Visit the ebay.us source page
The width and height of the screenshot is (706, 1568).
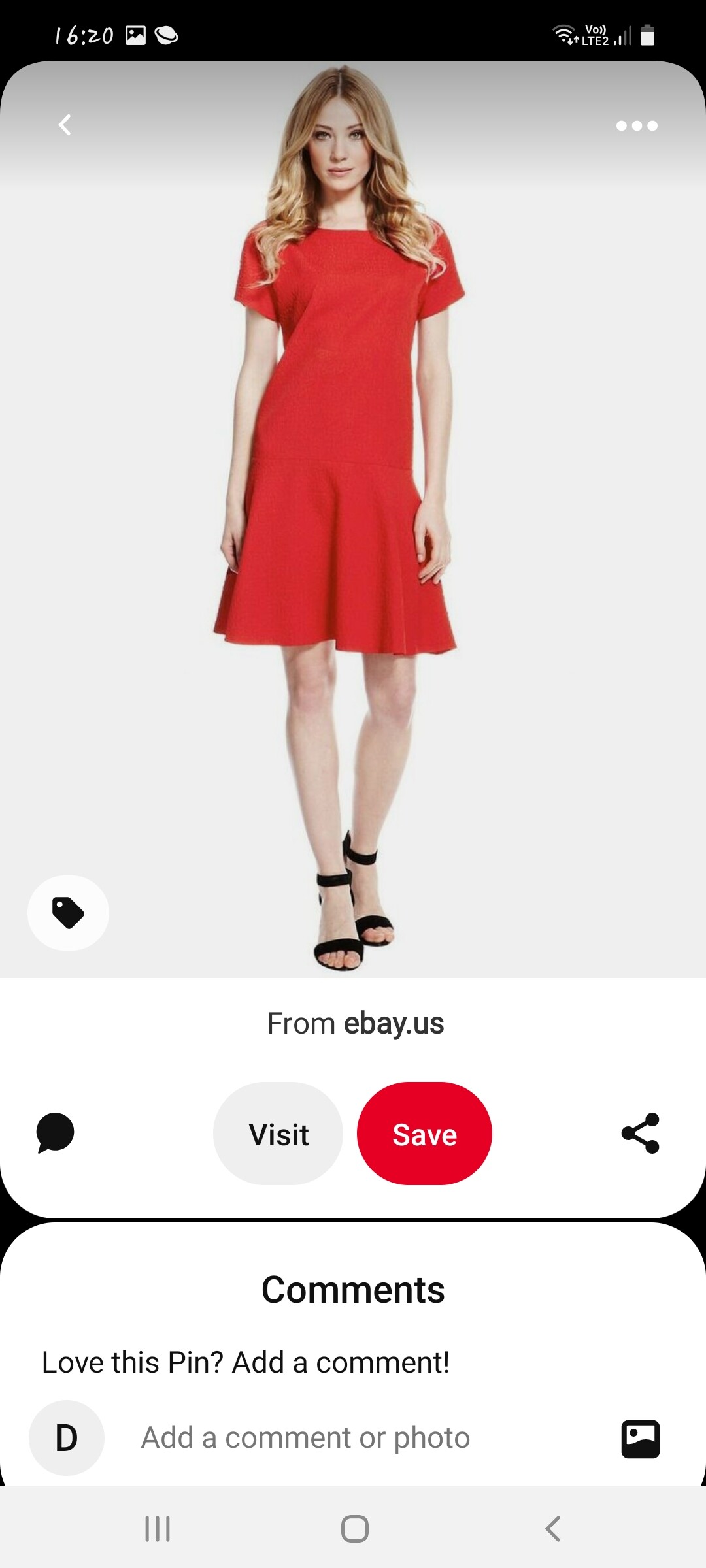coord(278,1134)
